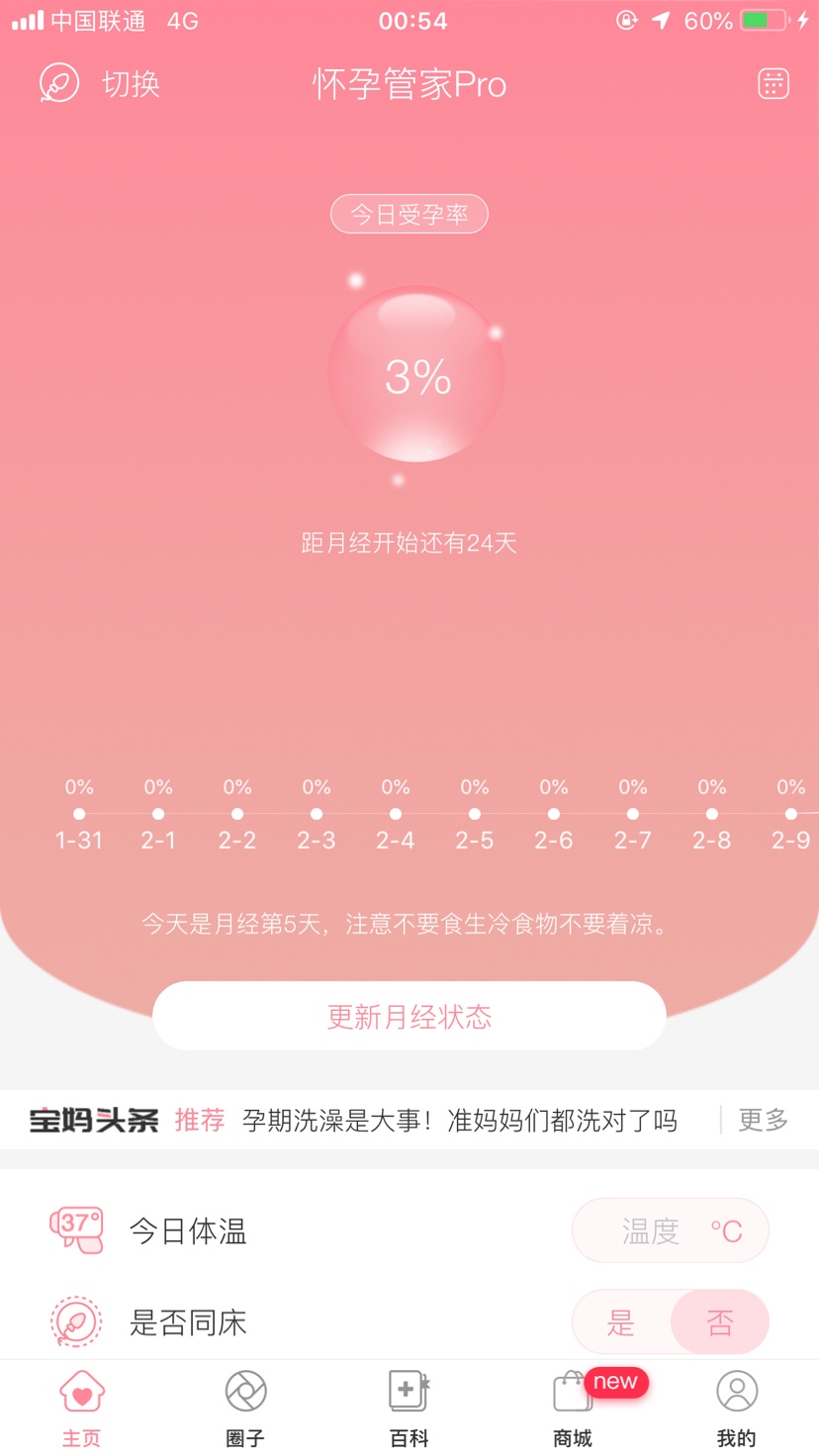
Task: Open 更多 headlines
Action: coord(763,1121)
